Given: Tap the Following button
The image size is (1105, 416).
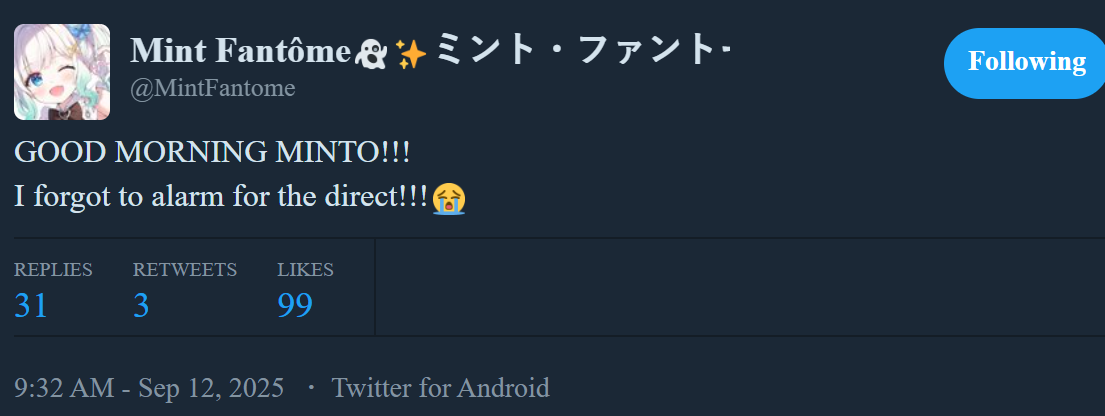Looking at the screenshot, I should (1025, 63).
